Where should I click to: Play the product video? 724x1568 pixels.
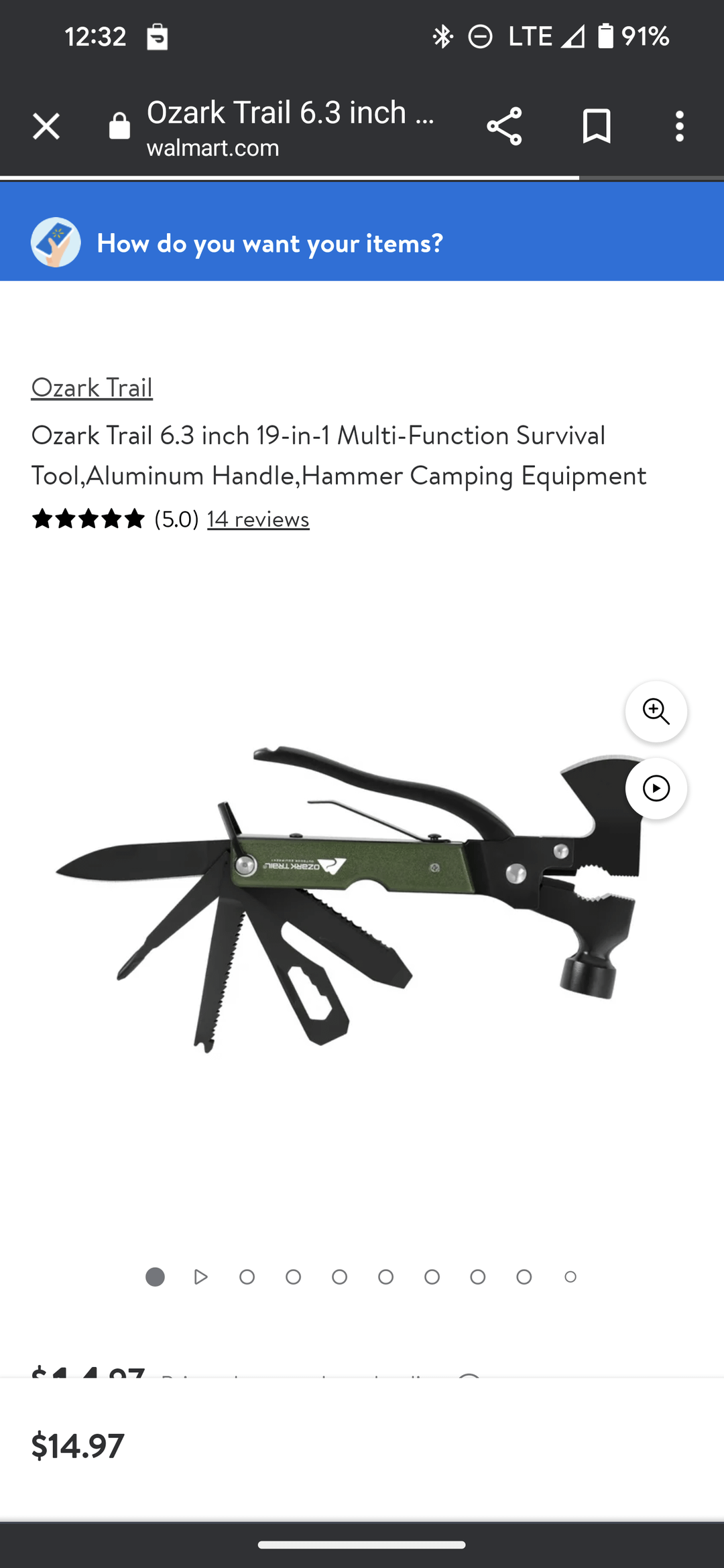(x=656, y=789)
